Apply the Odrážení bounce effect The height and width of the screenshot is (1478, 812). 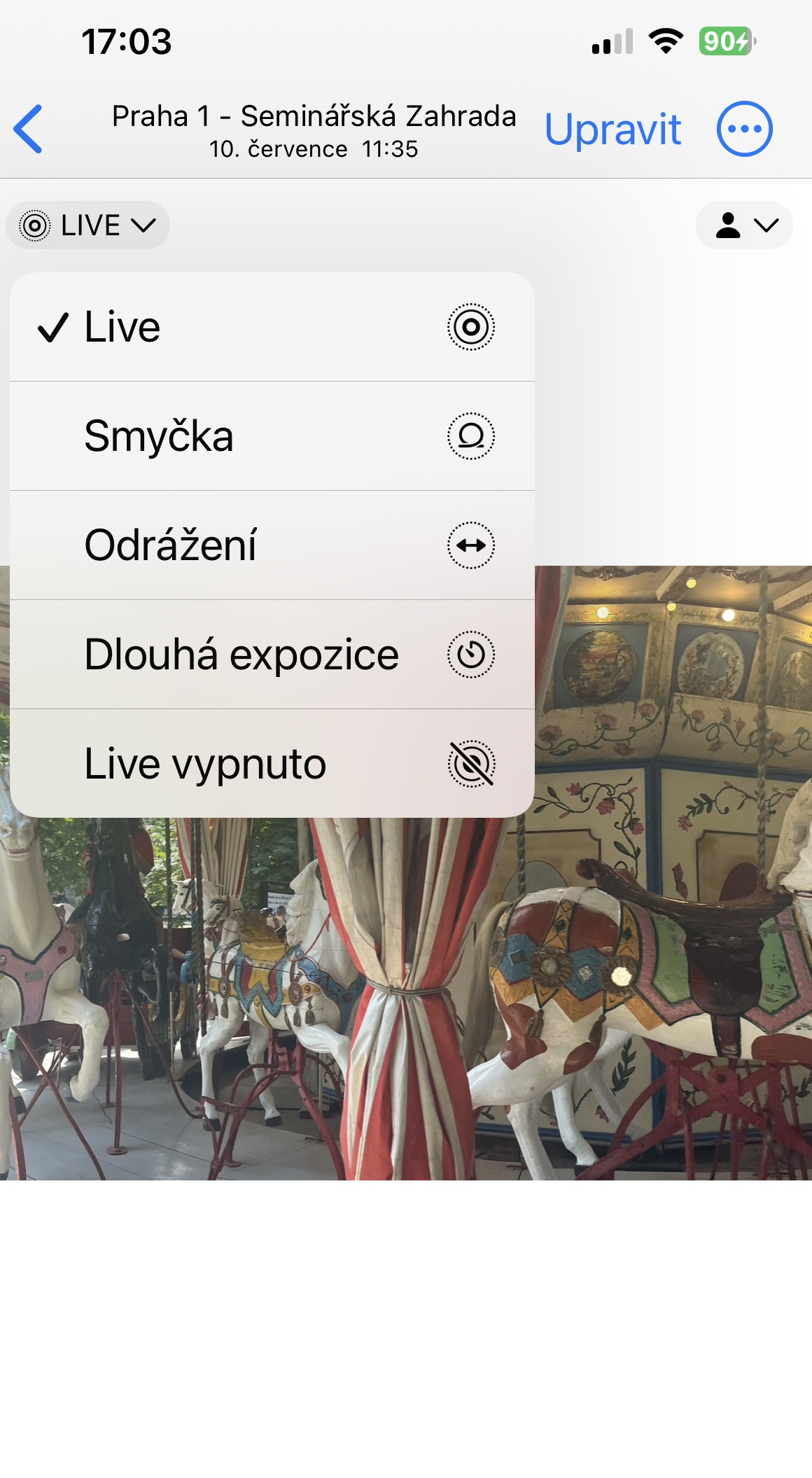(272, 545)
